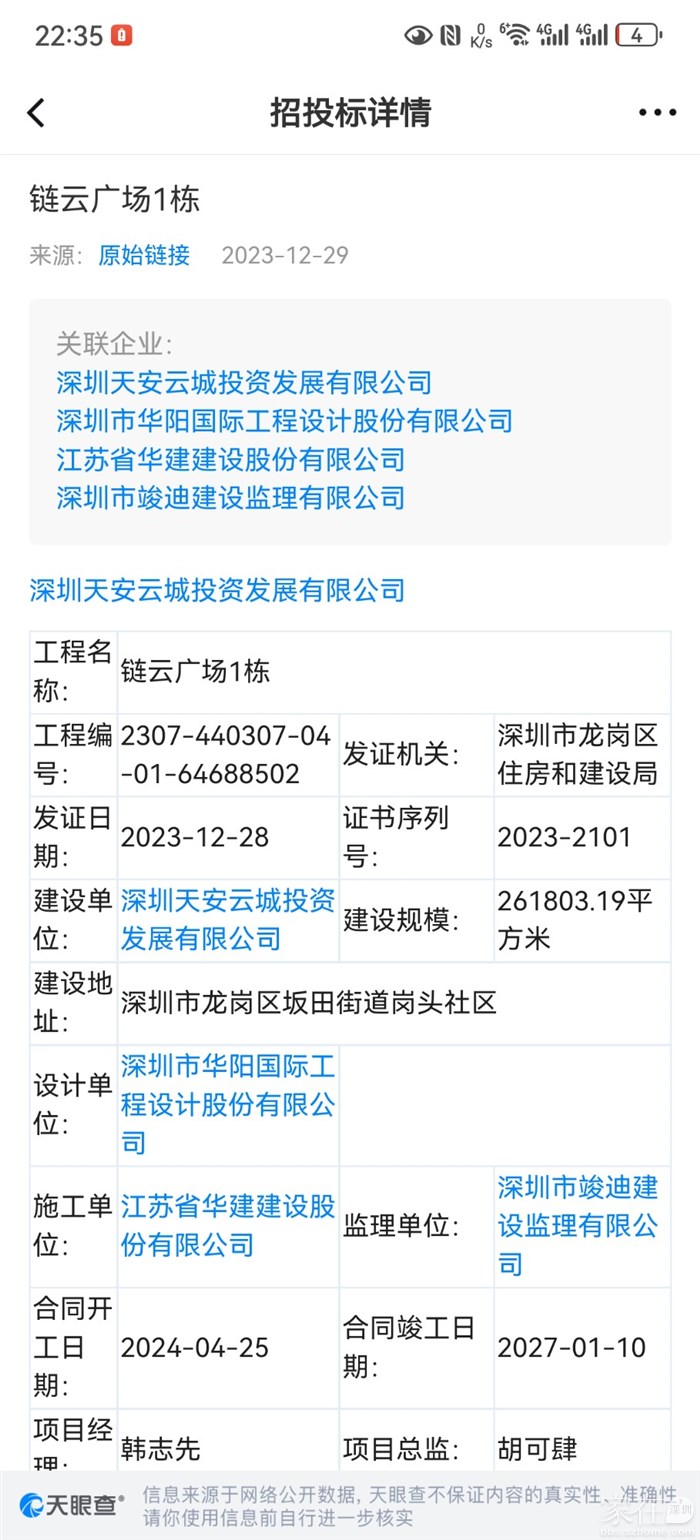Open the three-dot overflow menu
The image size is (700, 1540).
[657, 113]
